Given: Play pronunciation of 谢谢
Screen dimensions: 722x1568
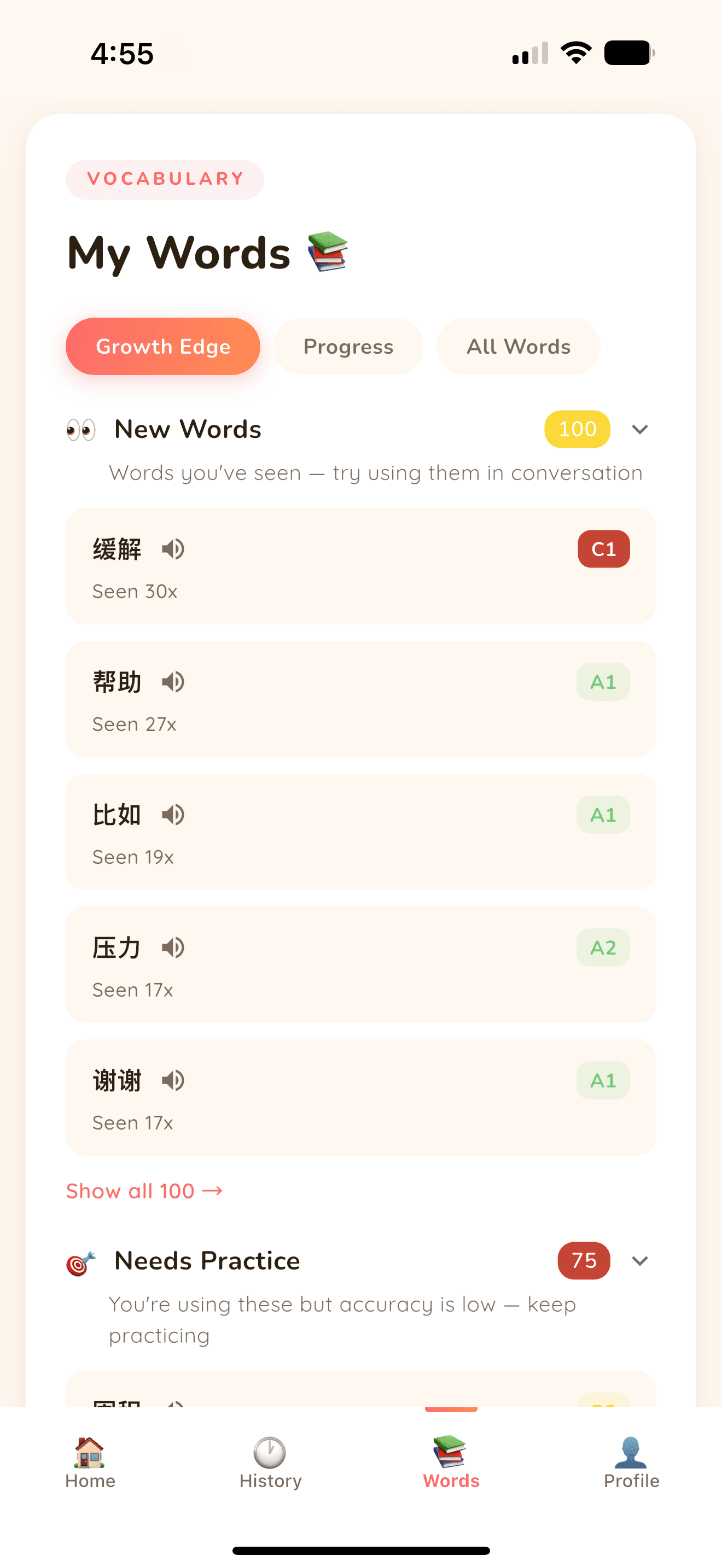Looking at the screenshot, I should [x=173, y=1080].
